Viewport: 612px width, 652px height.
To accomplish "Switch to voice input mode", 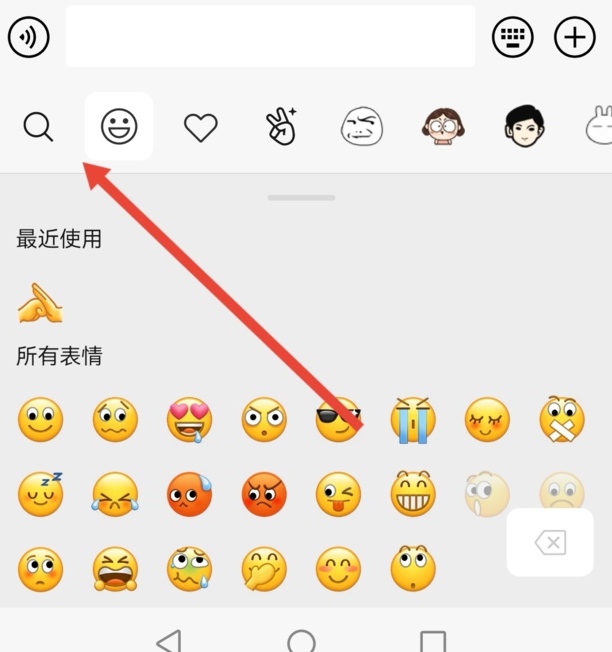I will point(28,37).
